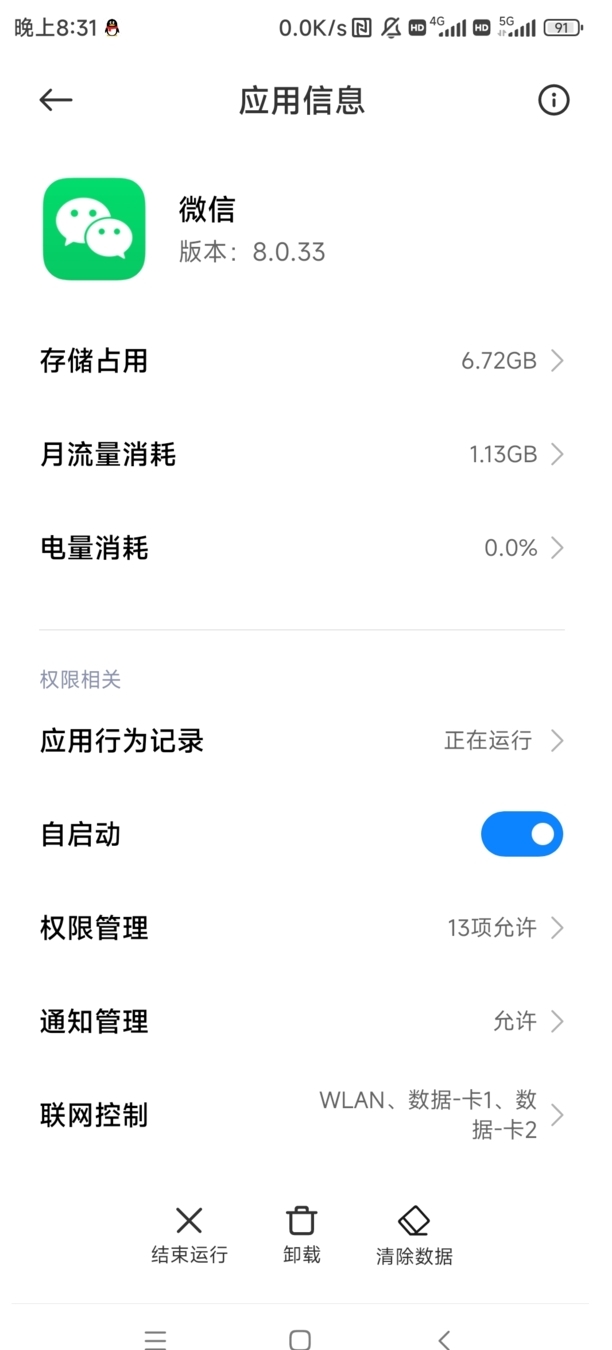Open 应用行为记录 behavior records

[302, 741]
